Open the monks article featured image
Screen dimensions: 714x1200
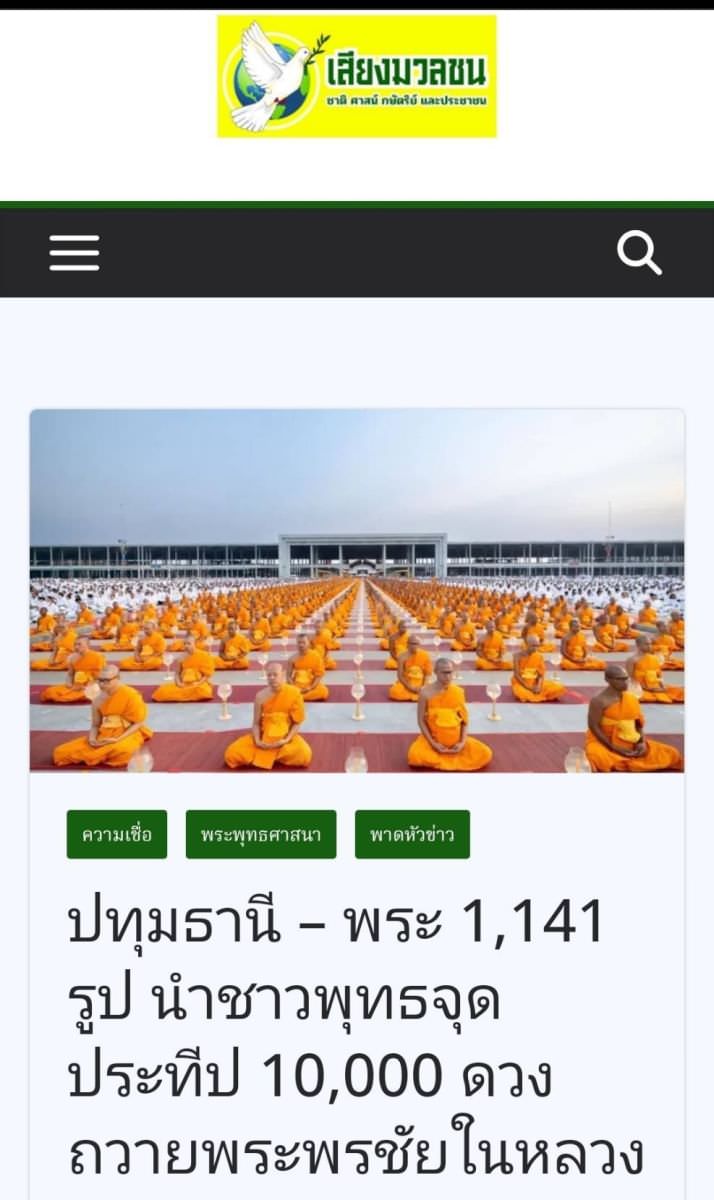tap(357, 590)
